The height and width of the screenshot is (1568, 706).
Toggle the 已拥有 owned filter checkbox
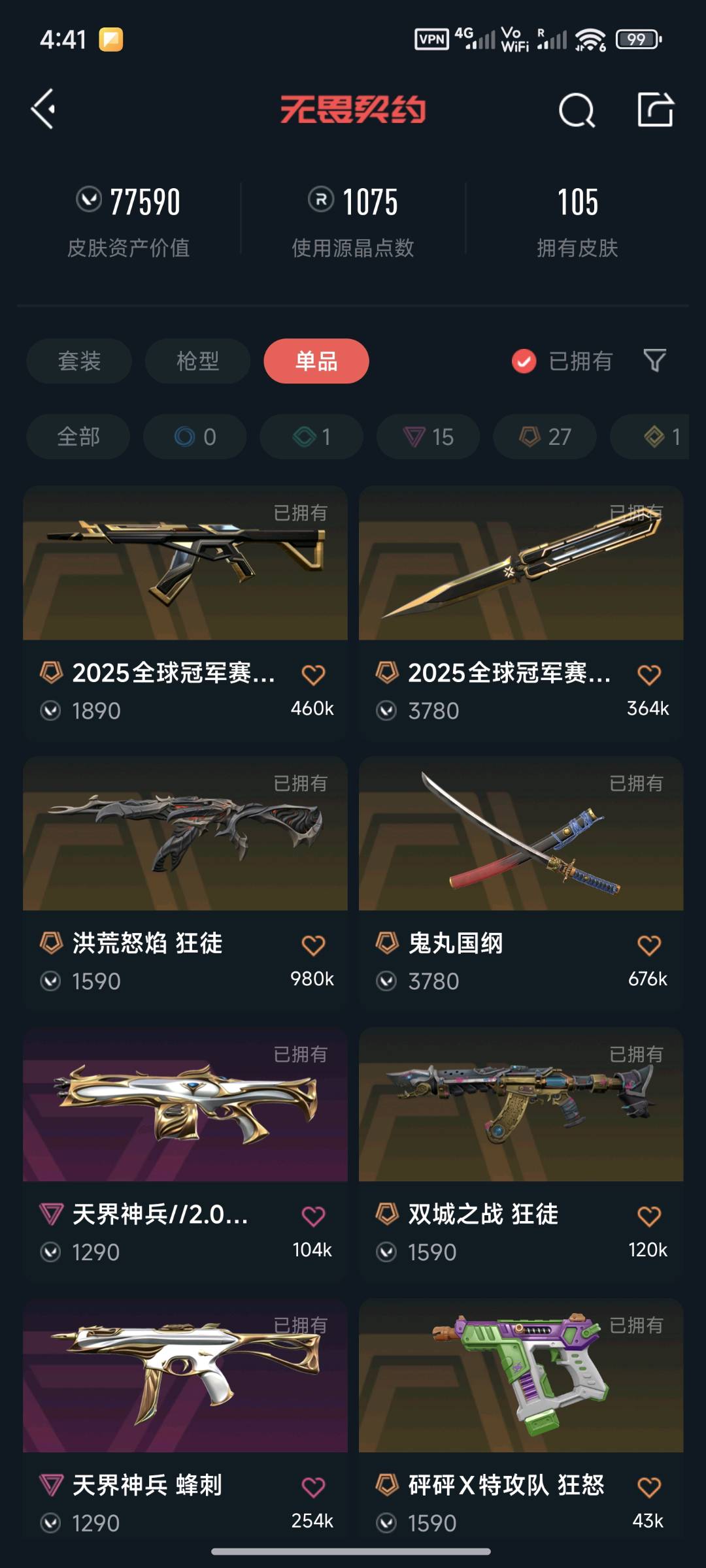[x=524, y=361]
